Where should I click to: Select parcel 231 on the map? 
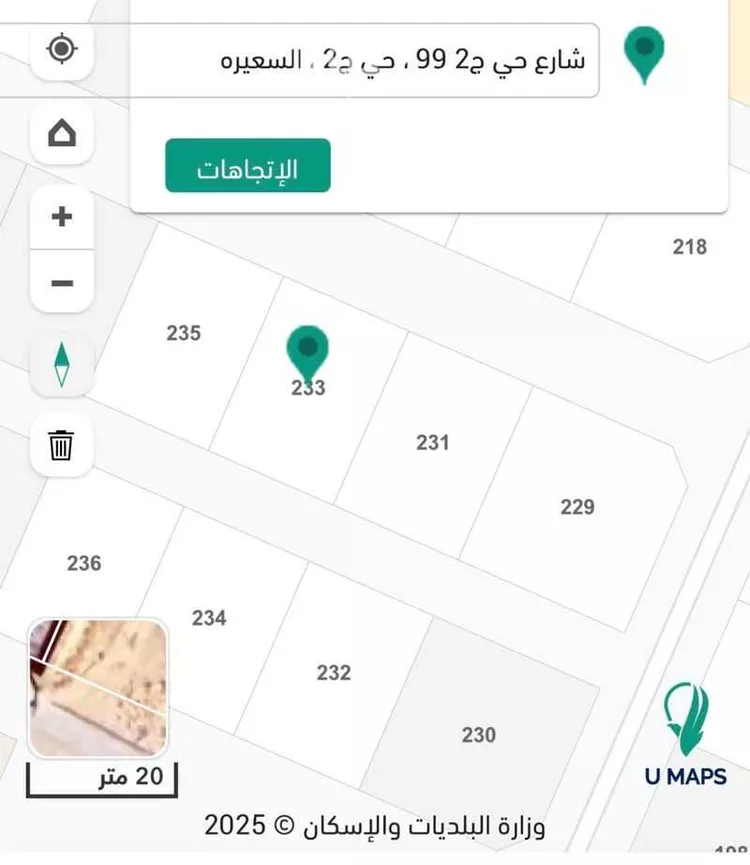click(x=433, y=443)
